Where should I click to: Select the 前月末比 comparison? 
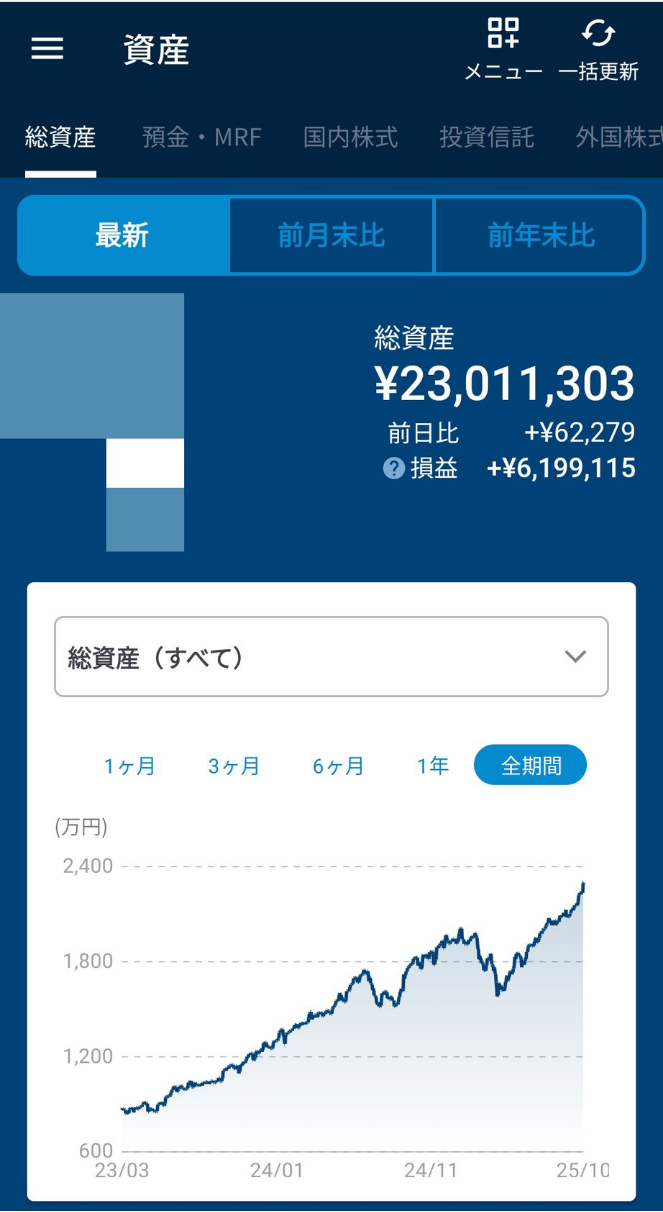click(331, 236)
